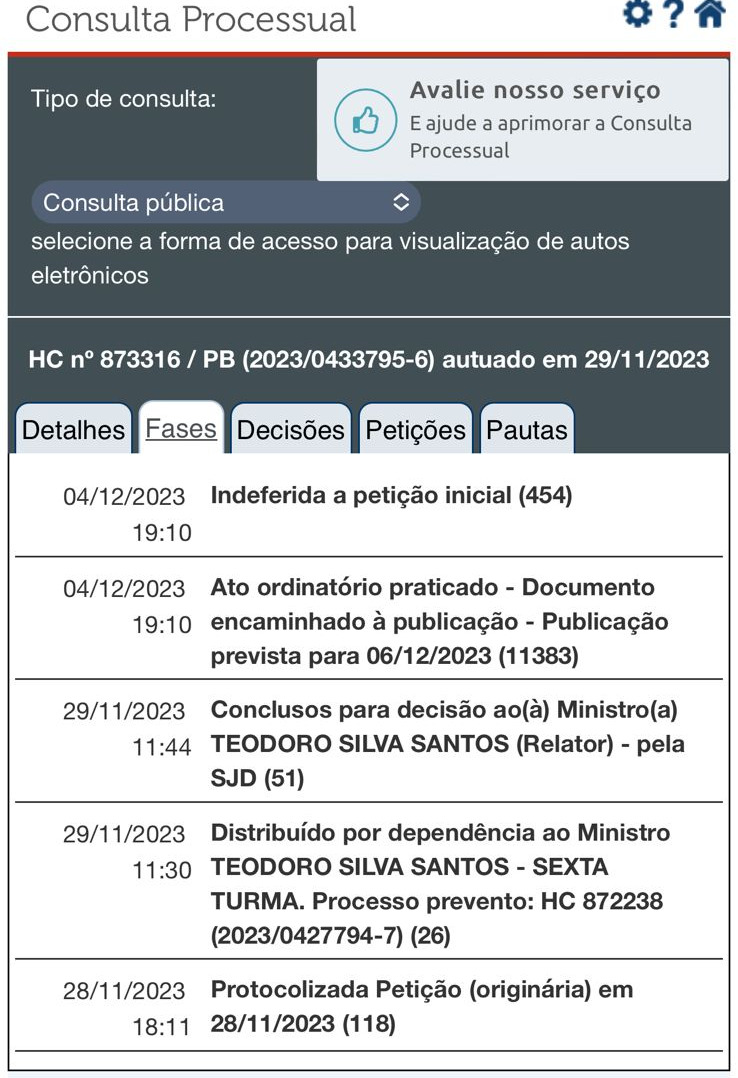The image size is (738, 1078).
Task: Open the help question mark
Action: (673, 15)
